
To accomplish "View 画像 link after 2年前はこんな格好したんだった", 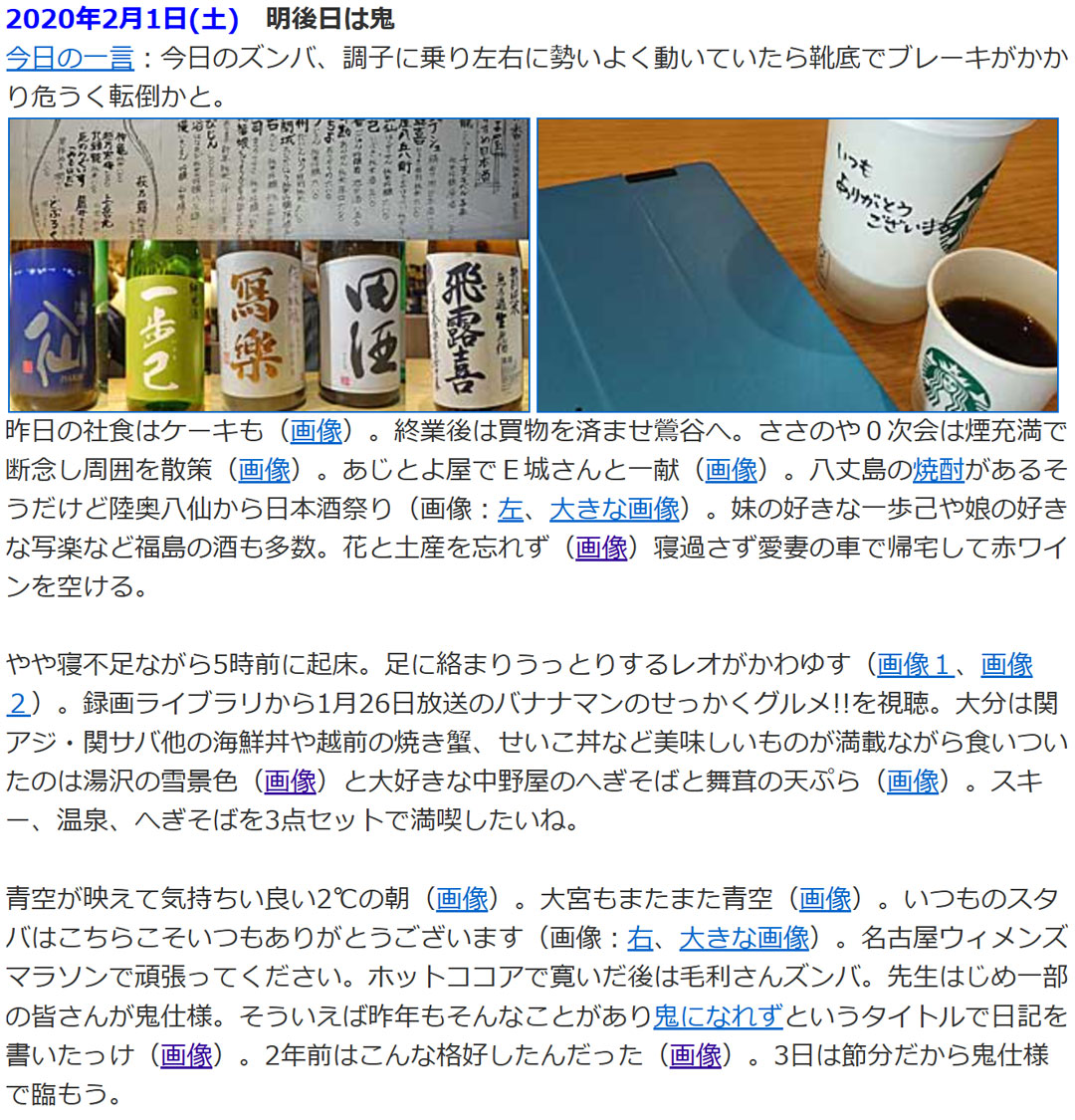I will (696, 1055).
